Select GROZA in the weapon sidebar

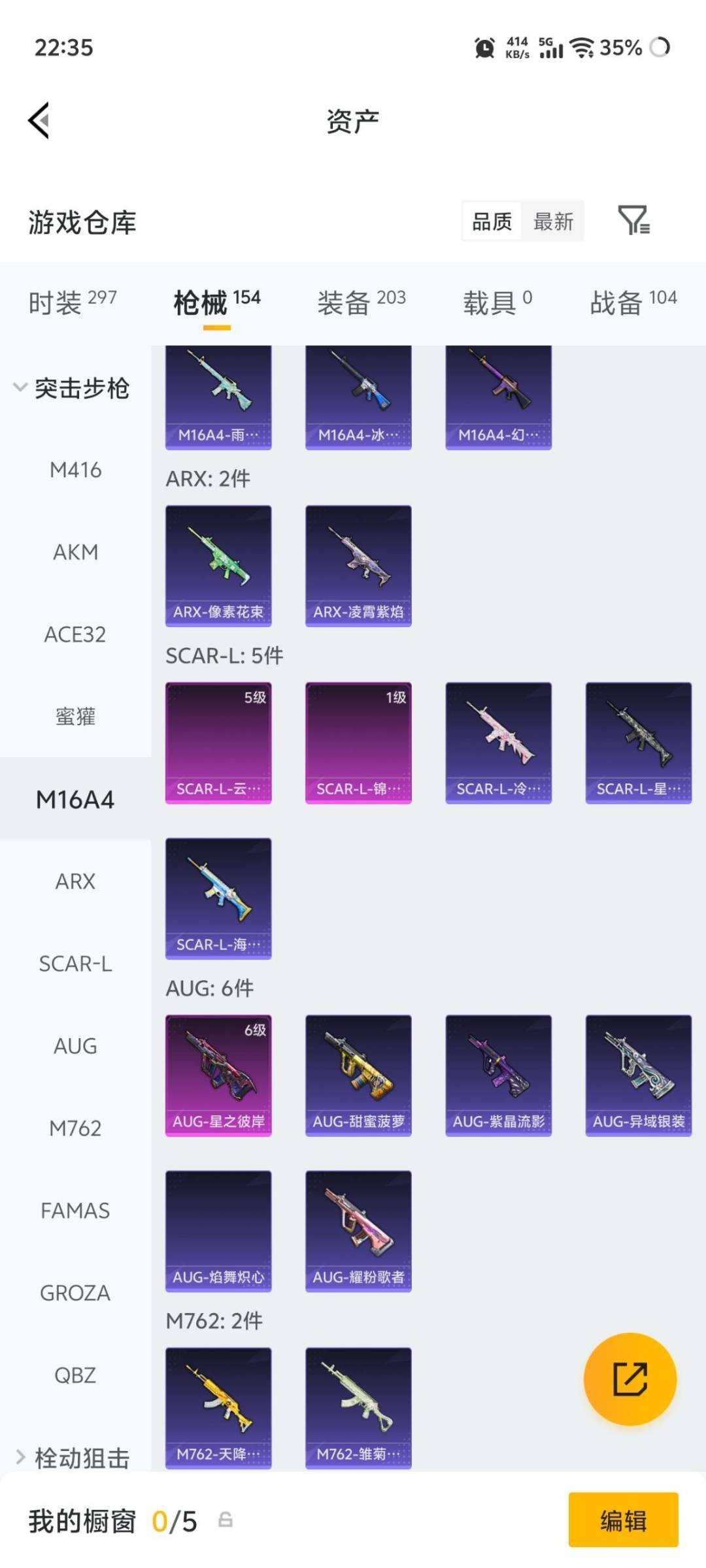click(76, 1293)
